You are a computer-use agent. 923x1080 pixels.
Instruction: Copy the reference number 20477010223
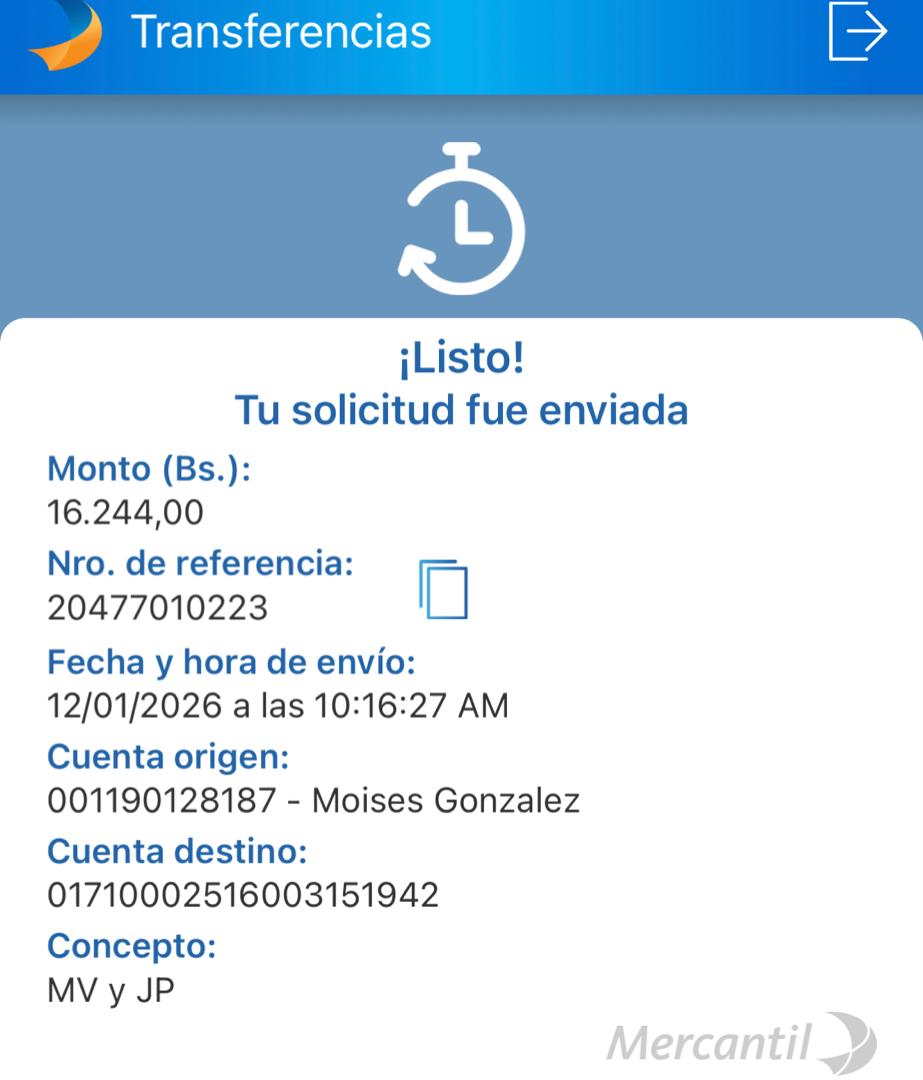(443, 589)
